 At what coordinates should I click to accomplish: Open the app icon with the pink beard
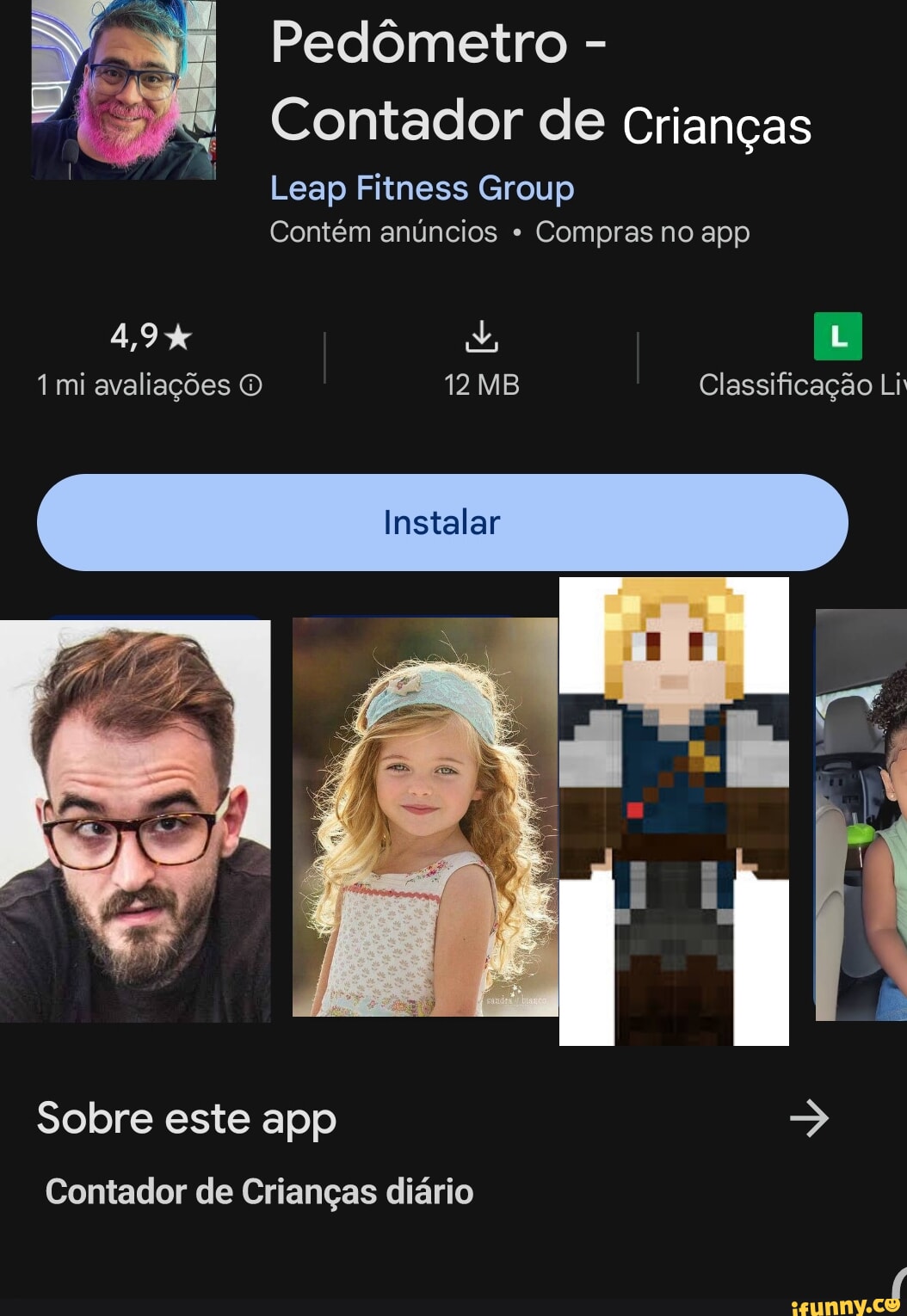123,89
